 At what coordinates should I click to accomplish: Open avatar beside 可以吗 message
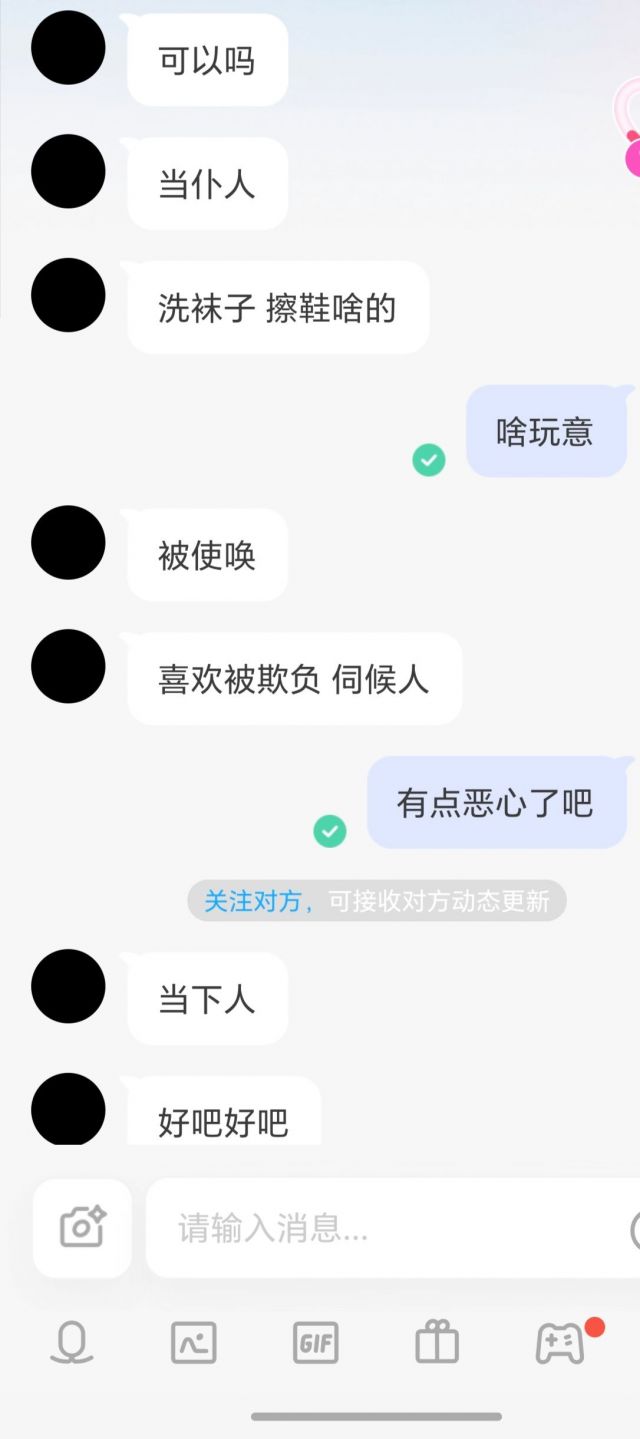(x=68, y=48)
